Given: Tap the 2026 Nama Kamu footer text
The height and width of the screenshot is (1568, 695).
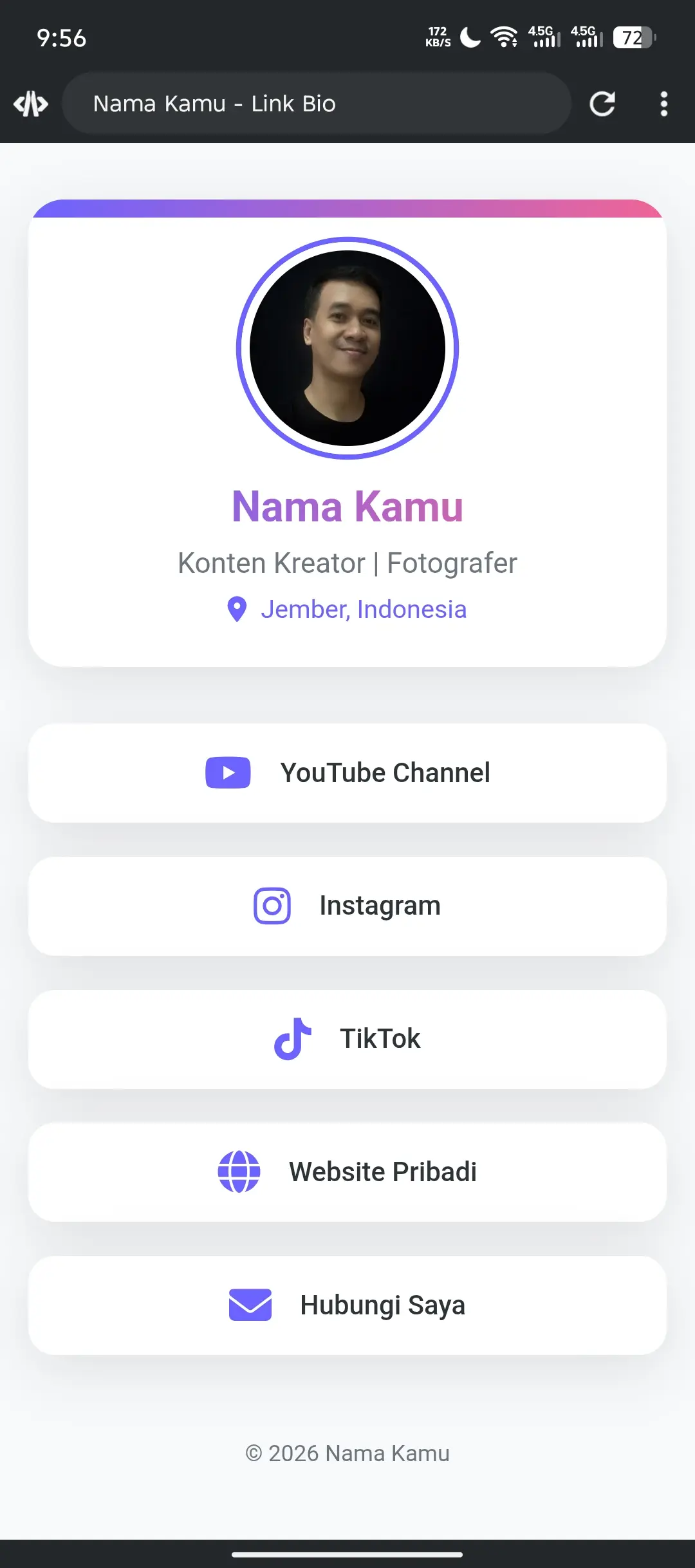Looking at the screenshot, I should coord(347,1453).
